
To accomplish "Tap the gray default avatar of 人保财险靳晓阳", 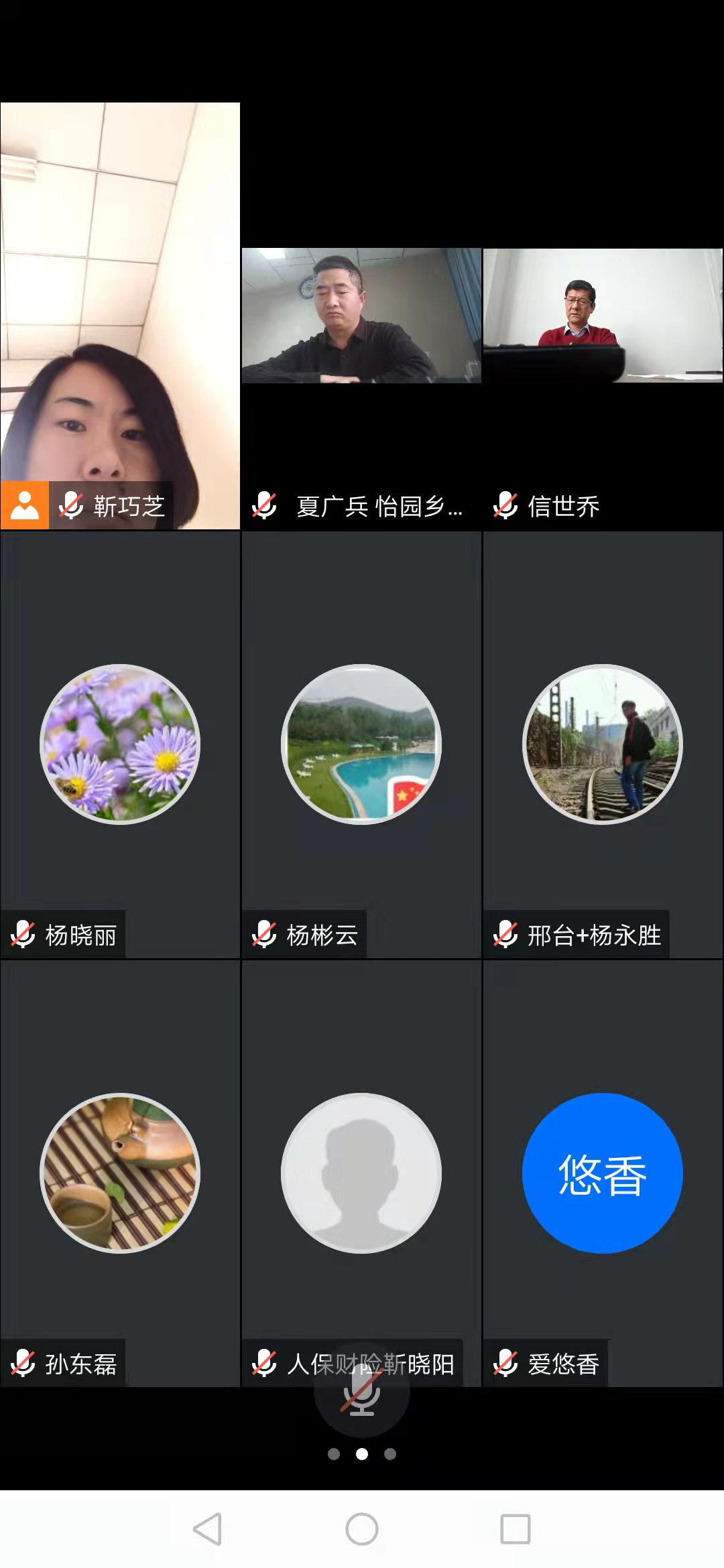I will [361, 1173].
